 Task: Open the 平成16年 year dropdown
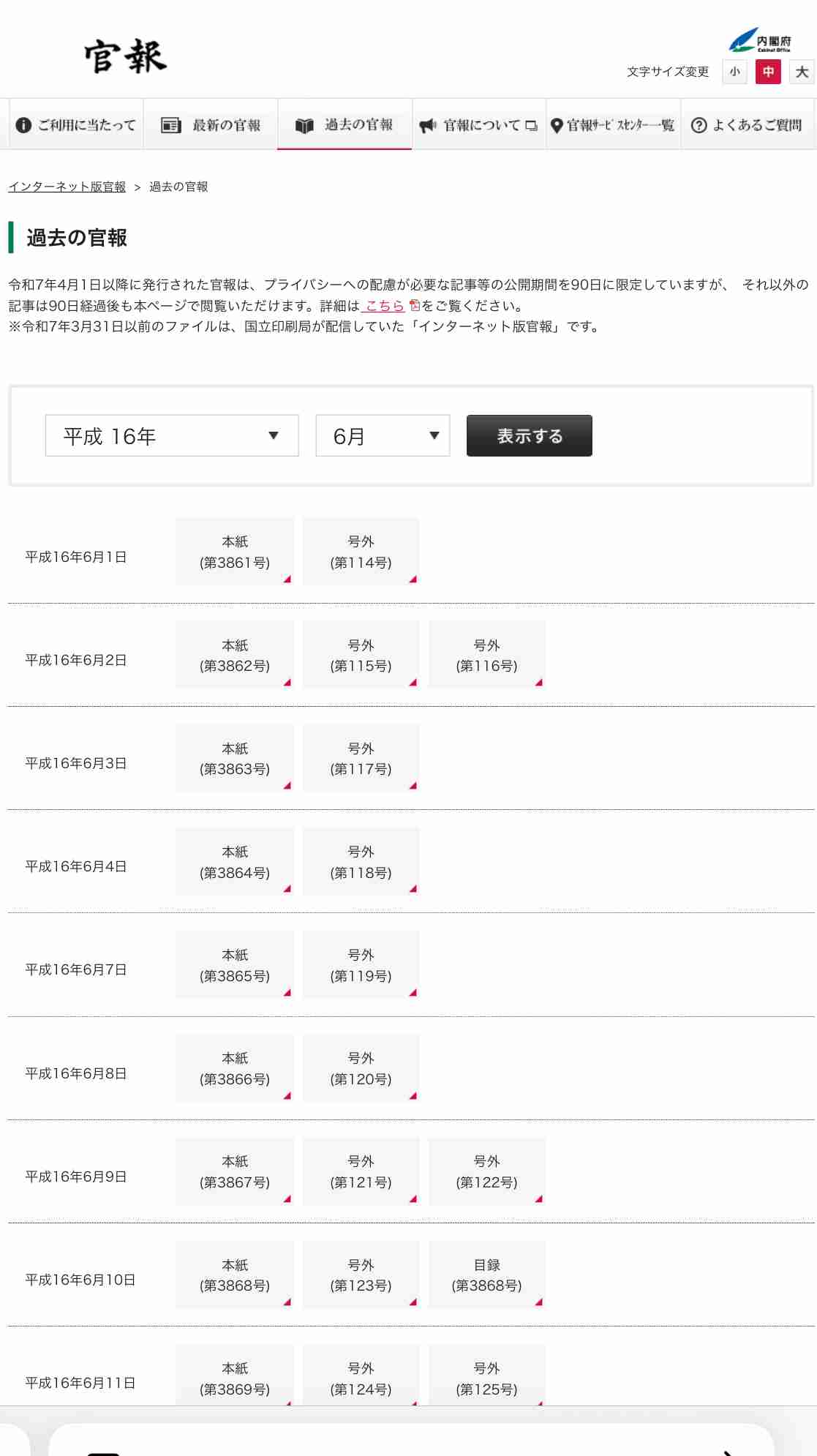pyautogui.click(x=172, y=436)
